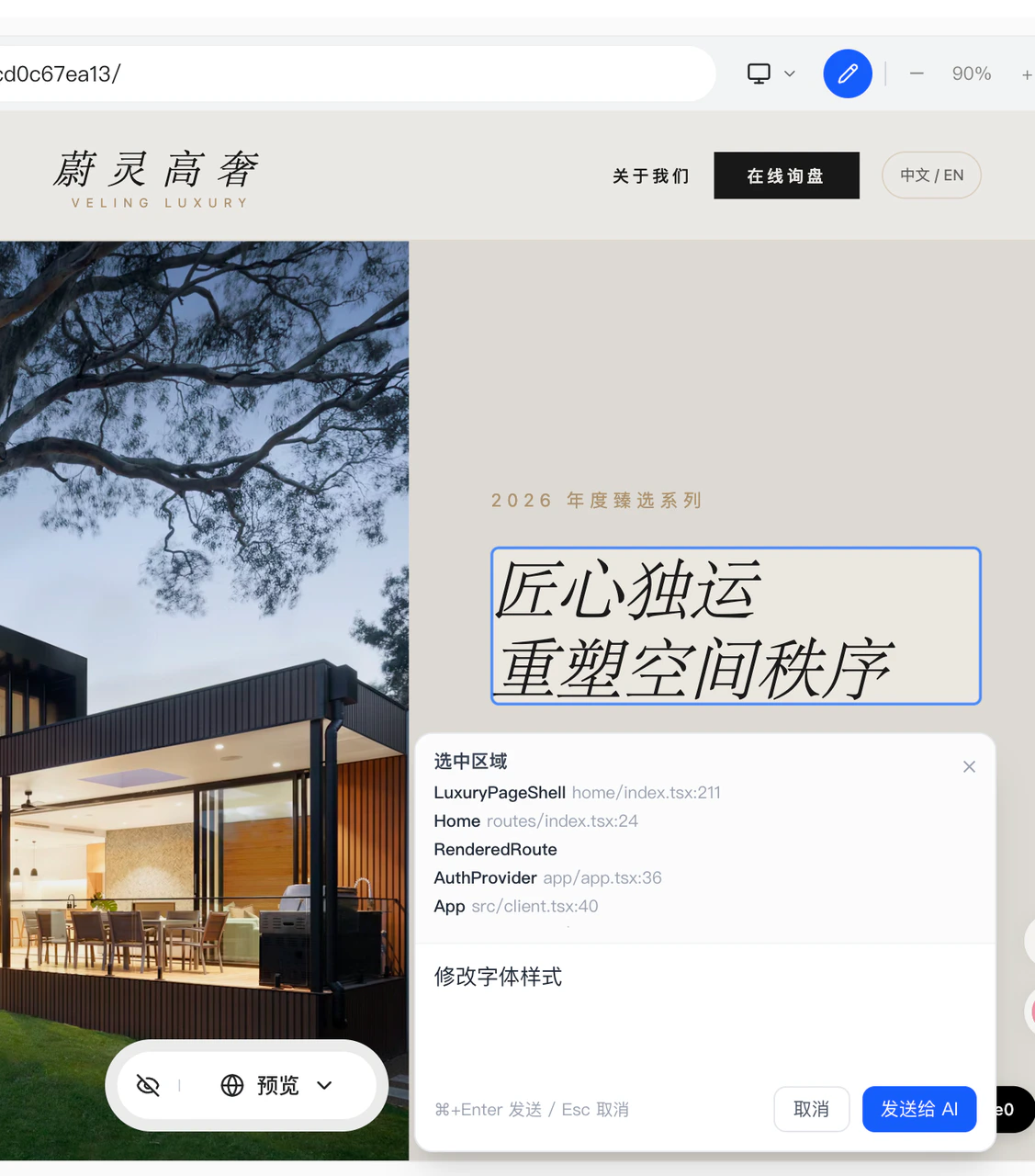Expand the 预览 dropdown
Viewport: 1035px width, 1176px height.
click(x=276, y=1085)
